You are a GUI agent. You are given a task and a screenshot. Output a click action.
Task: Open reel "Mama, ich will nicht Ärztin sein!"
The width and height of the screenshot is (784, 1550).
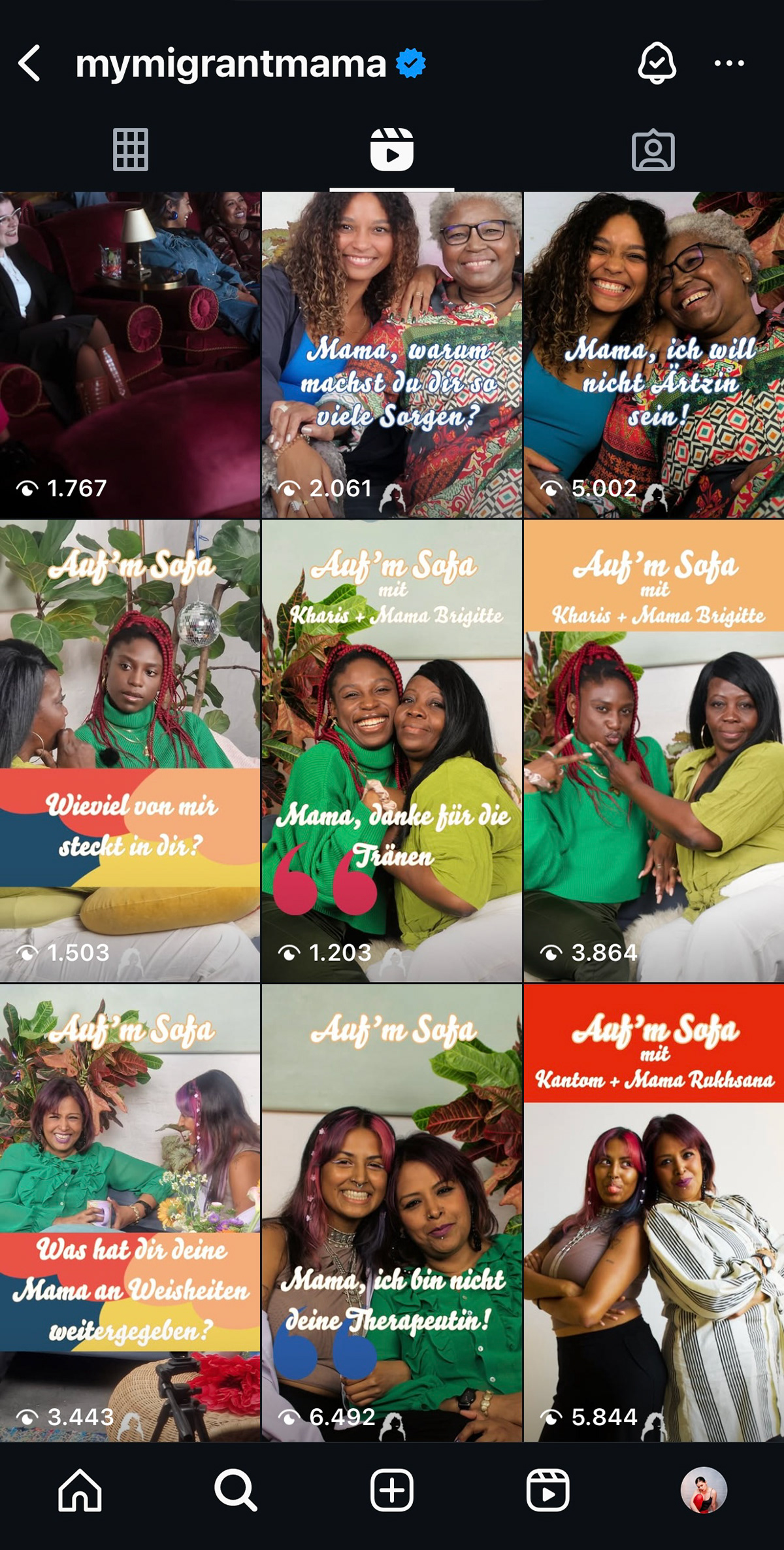(653, 355)
